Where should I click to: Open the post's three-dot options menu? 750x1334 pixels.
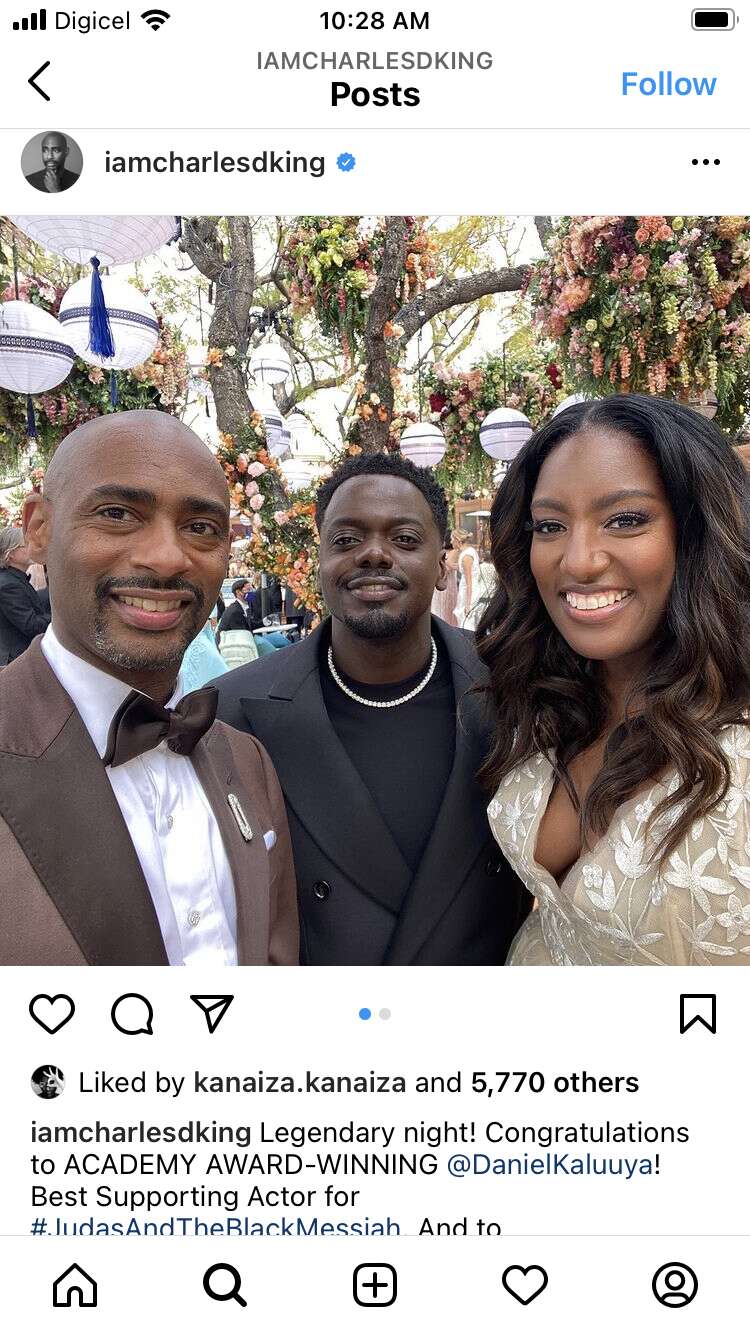point(706,162)
